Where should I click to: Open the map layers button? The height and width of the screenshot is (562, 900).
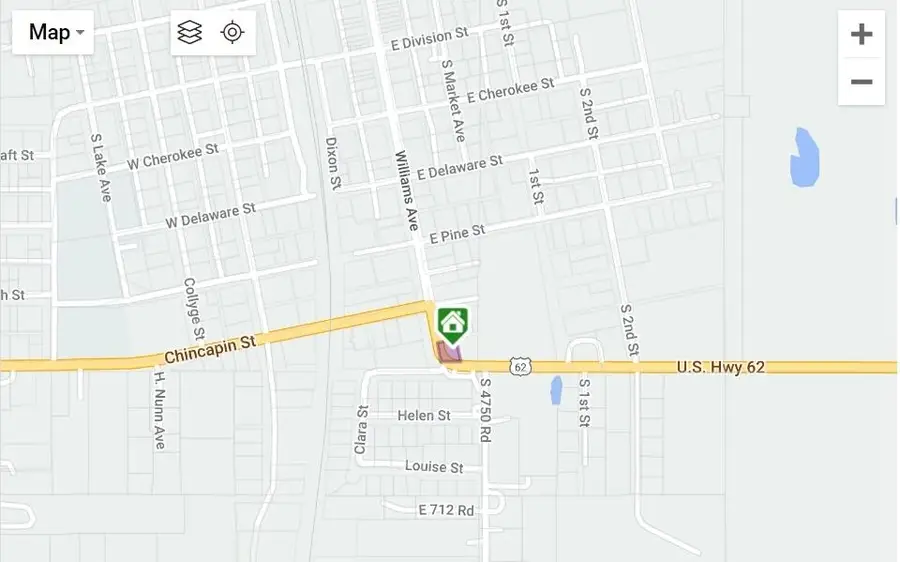pos(190,32)
